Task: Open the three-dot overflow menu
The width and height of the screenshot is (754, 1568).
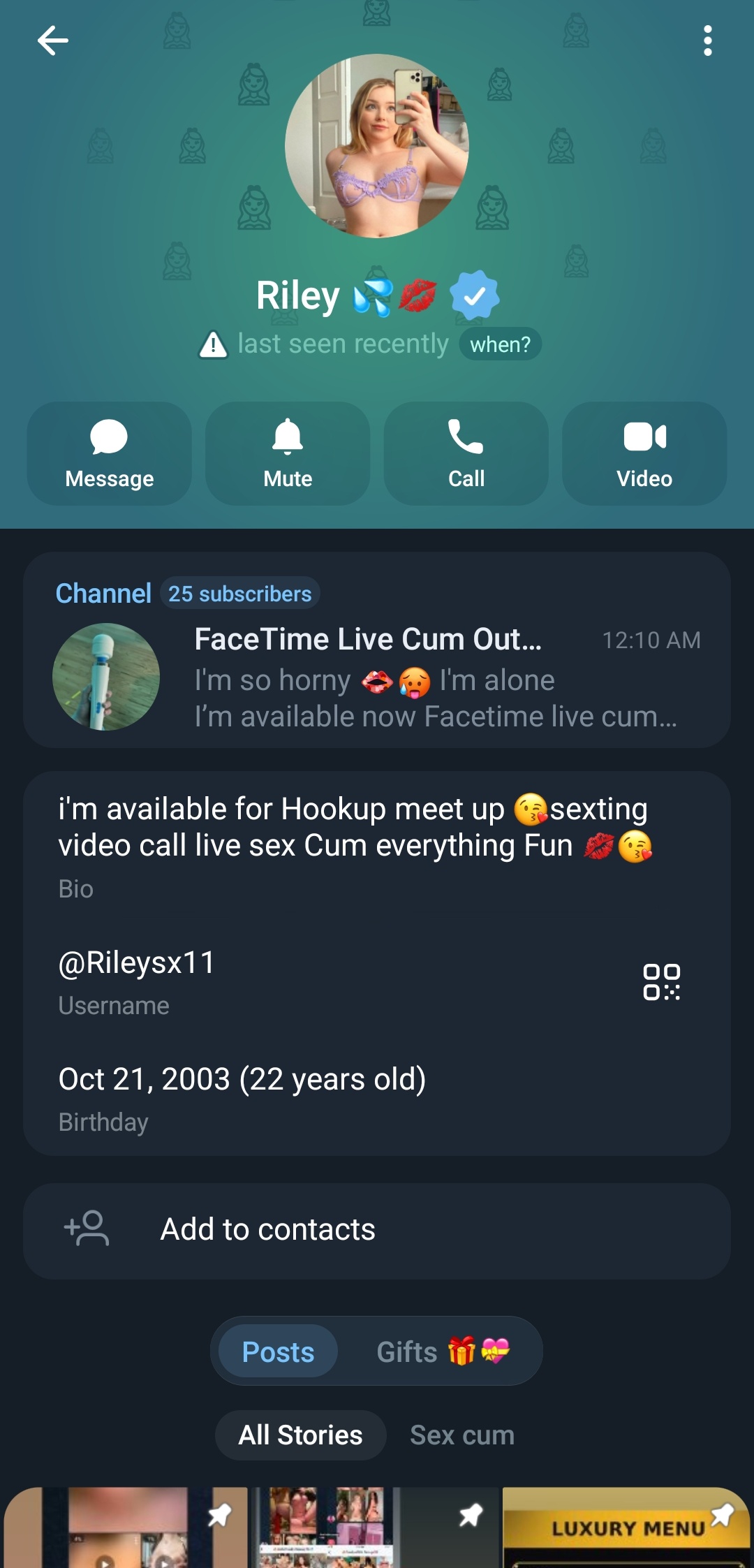Action: tap(707, 41)
